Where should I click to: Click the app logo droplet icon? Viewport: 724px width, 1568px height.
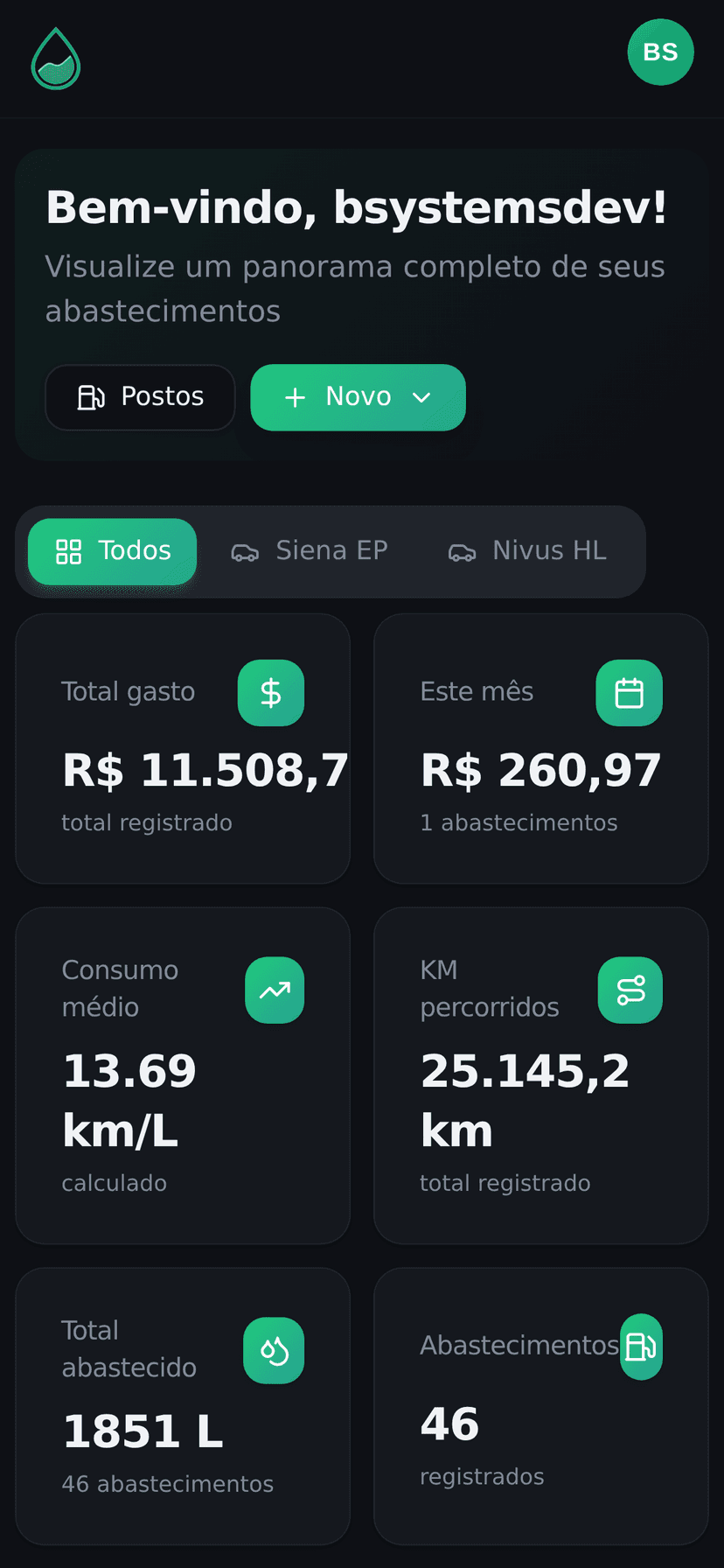pos(55,59)
